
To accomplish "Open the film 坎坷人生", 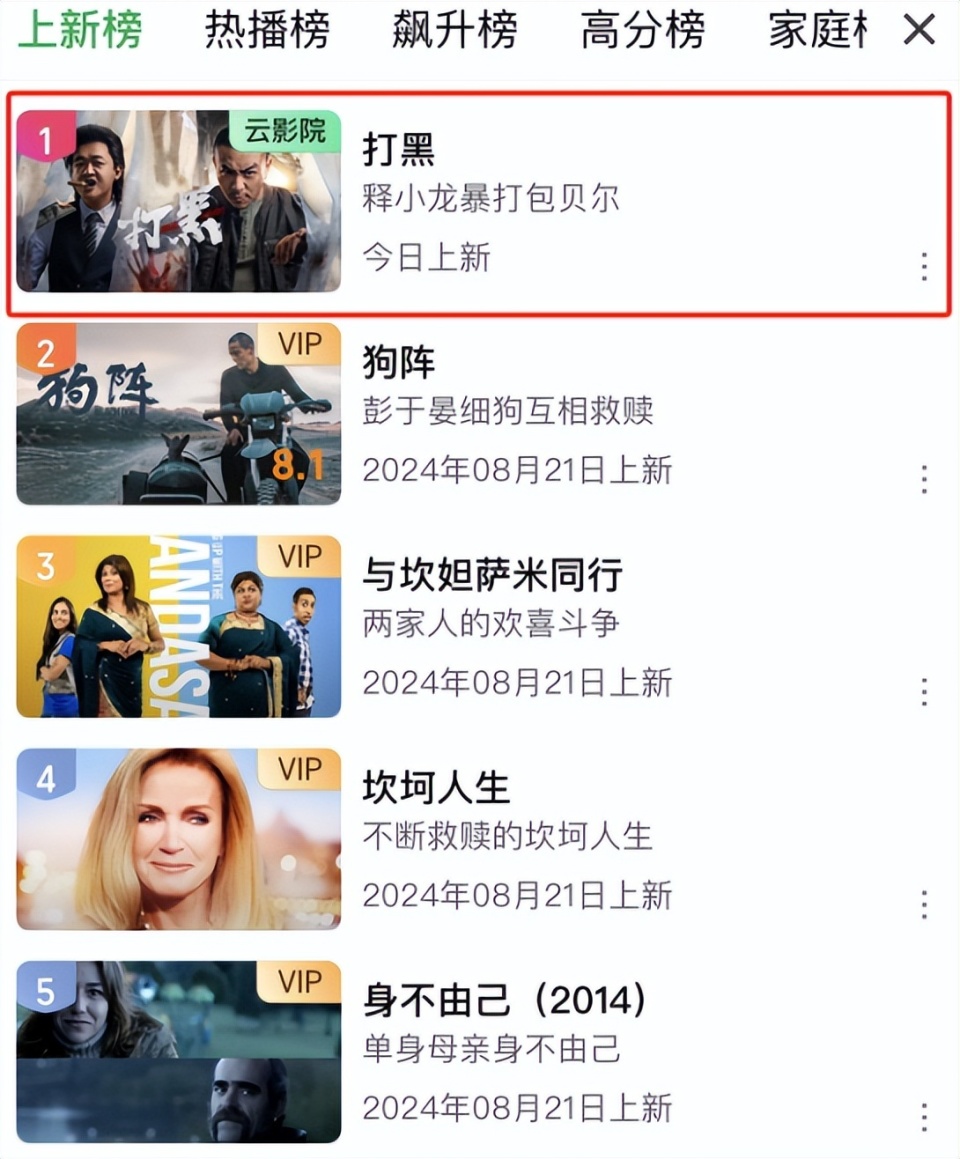I will click(436, 787).
